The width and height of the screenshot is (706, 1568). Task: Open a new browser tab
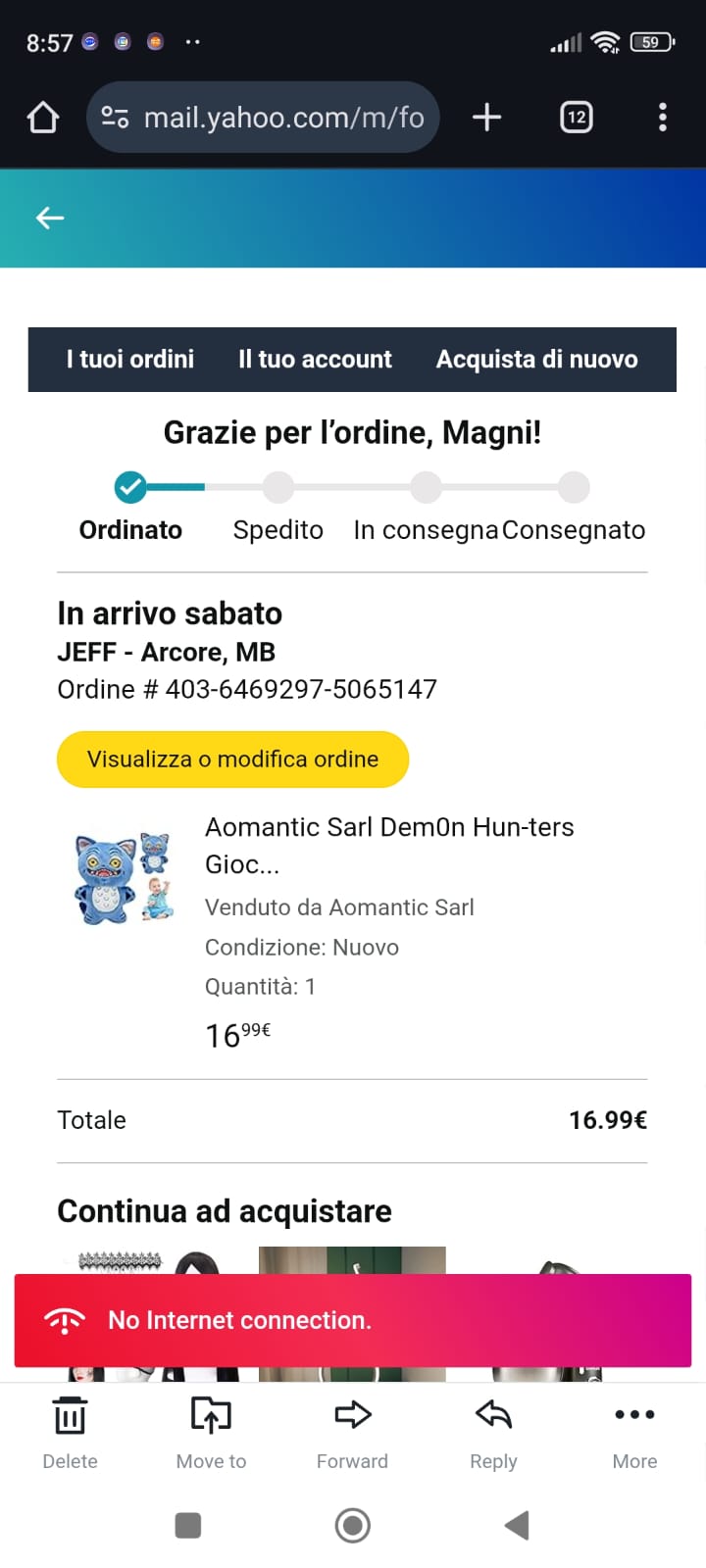point(486,118)
